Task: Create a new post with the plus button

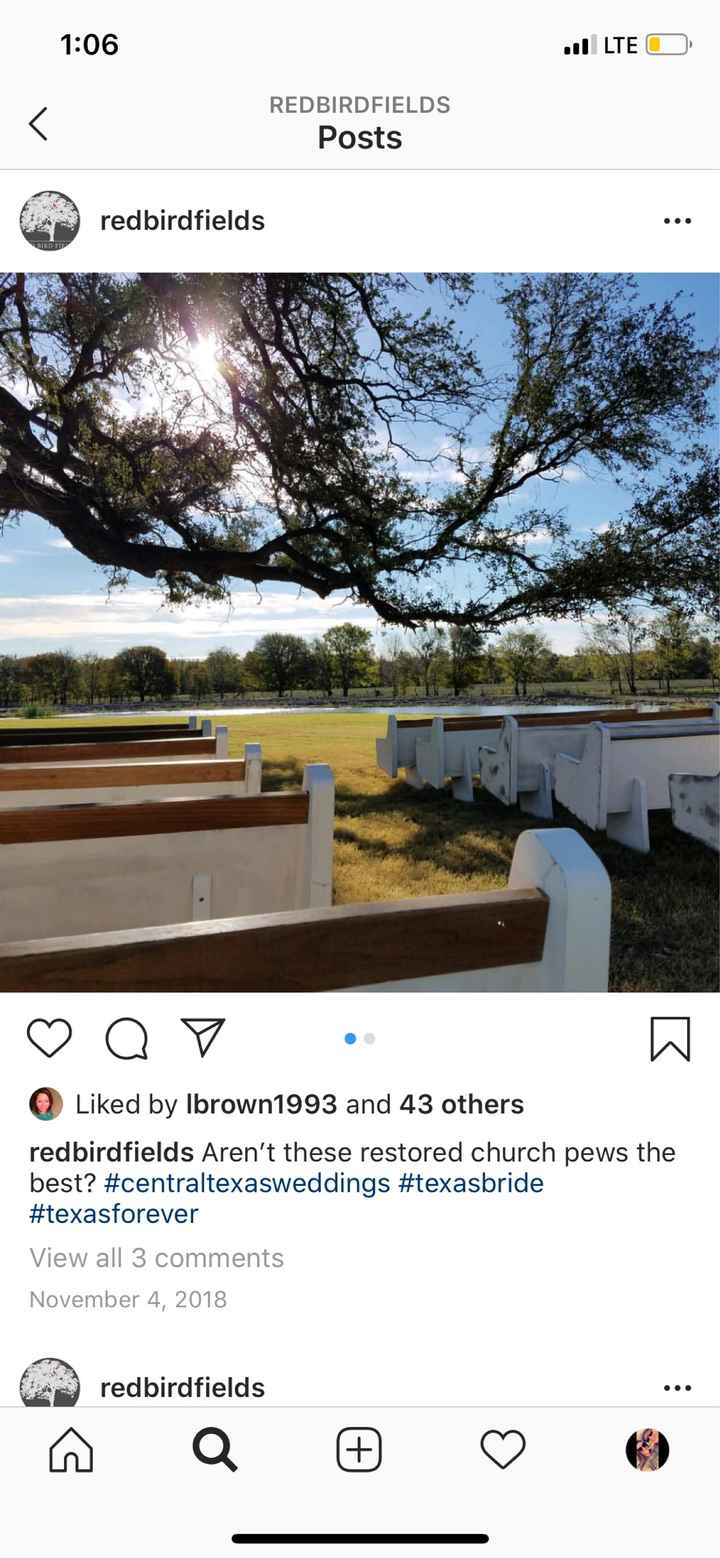Action: (x=359, y=1449)
